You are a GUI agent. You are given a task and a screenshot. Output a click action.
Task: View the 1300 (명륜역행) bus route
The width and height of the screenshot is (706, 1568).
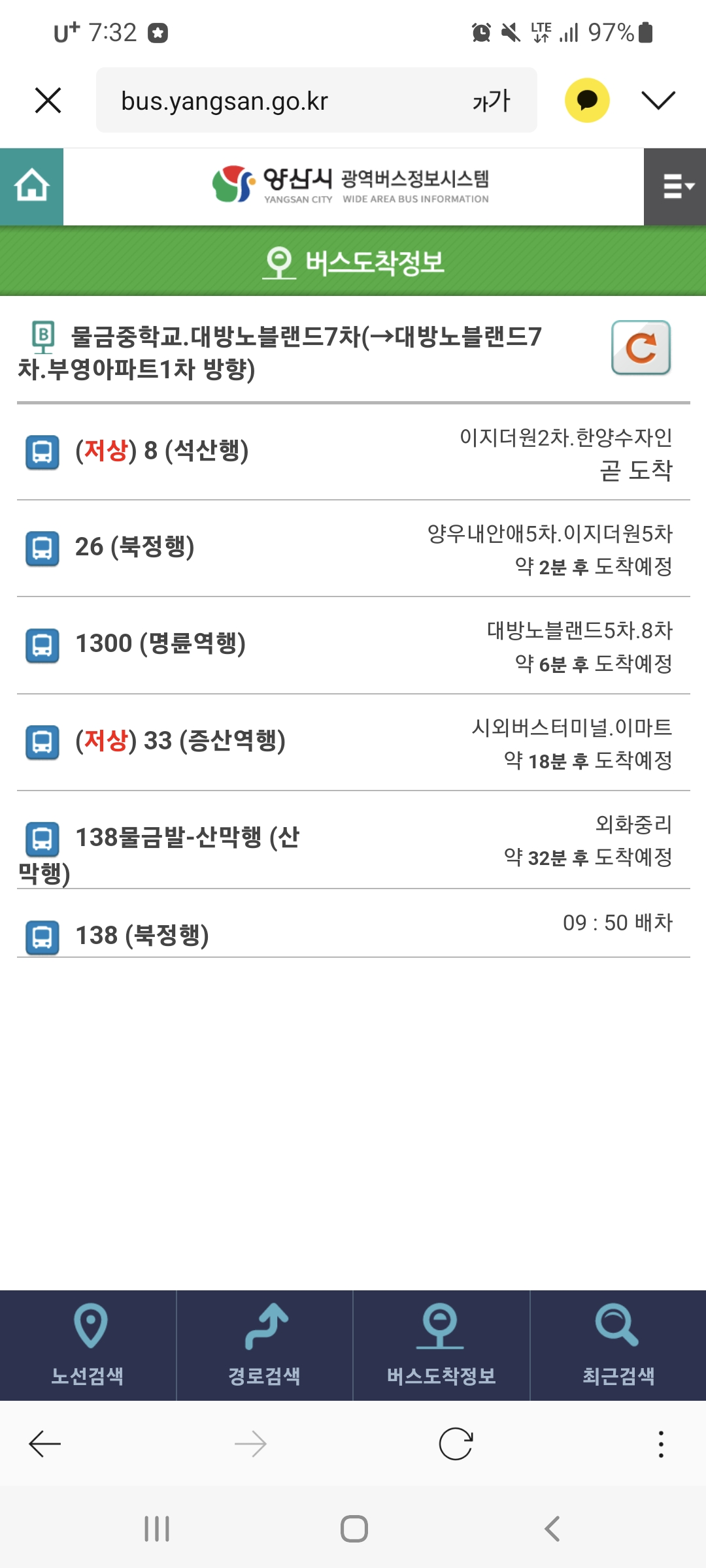tap(160, 644)
